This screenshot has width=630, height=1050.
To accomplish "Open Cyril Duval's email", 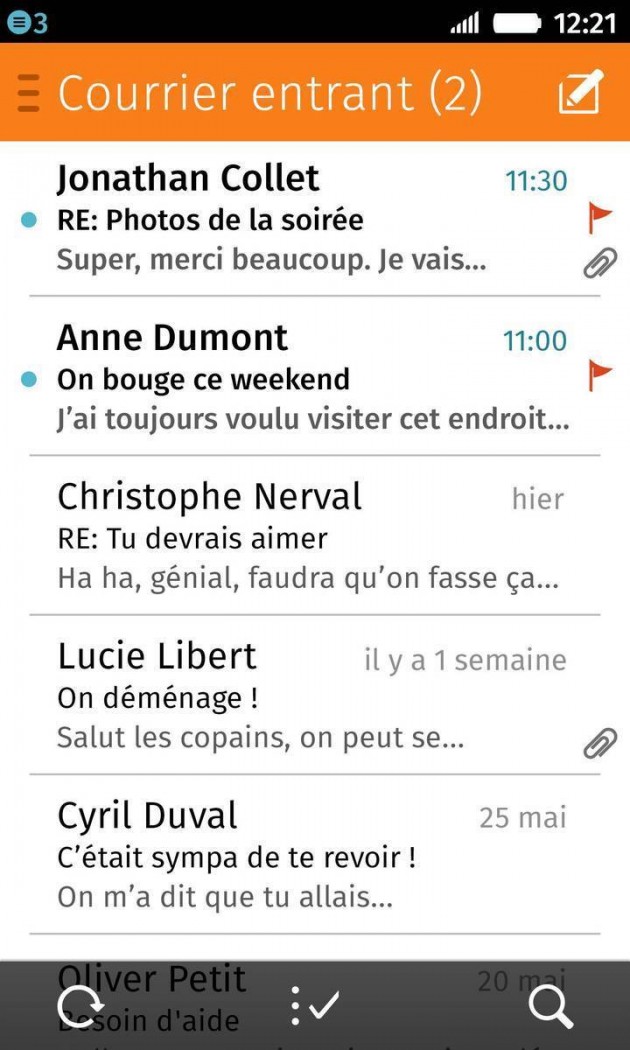I will click(315, 854).
